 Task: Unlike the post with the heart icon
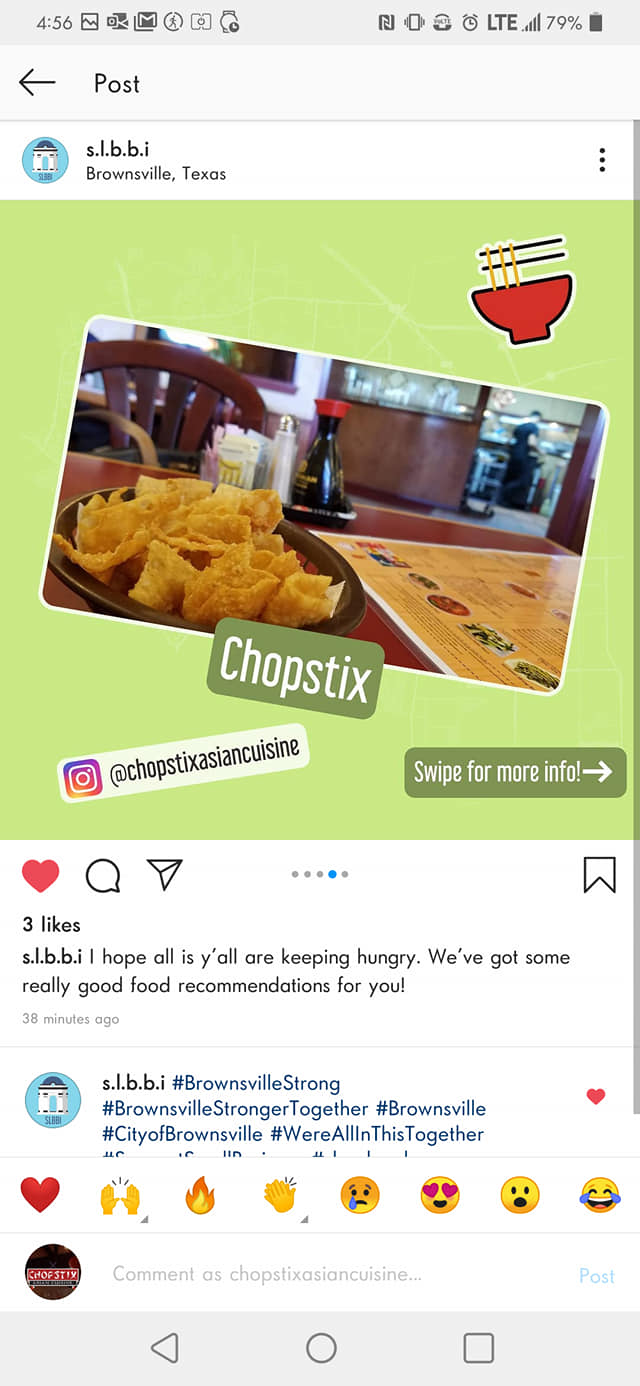point(41,875)
